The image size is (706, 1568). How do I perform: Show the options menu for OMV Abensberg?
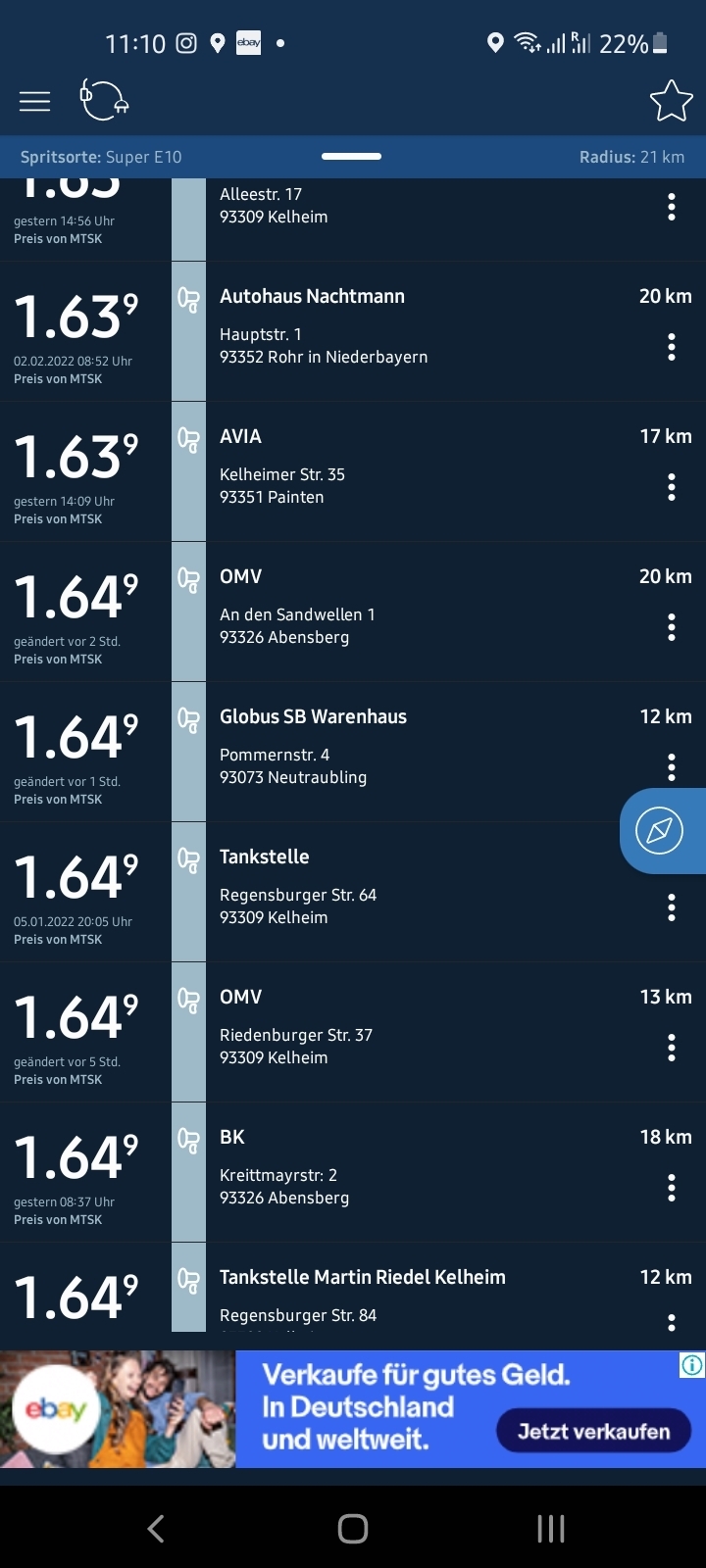(672, 627)
